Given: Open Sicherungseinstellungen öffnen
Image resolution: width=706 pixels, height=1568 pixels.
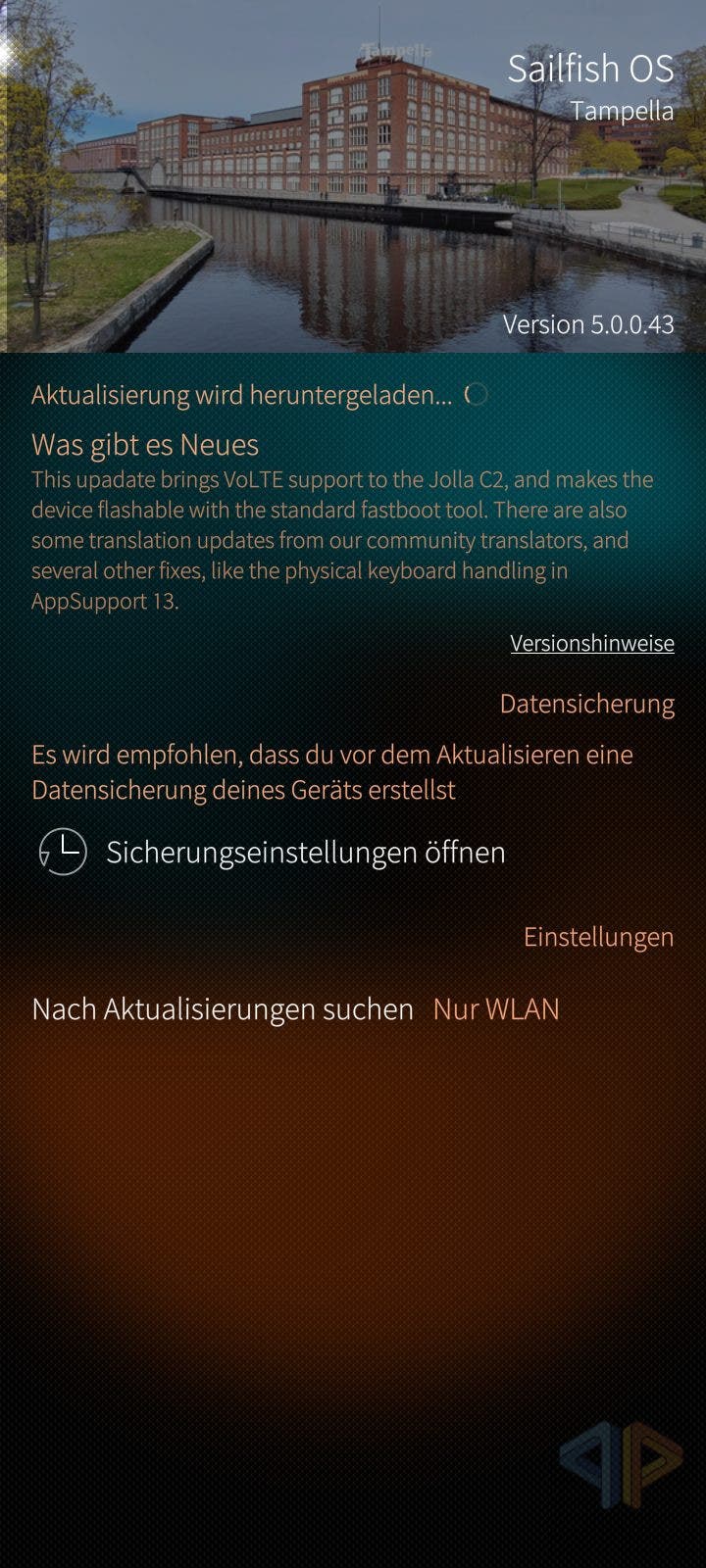Looking at the screenshot, I should coord(353,852).
